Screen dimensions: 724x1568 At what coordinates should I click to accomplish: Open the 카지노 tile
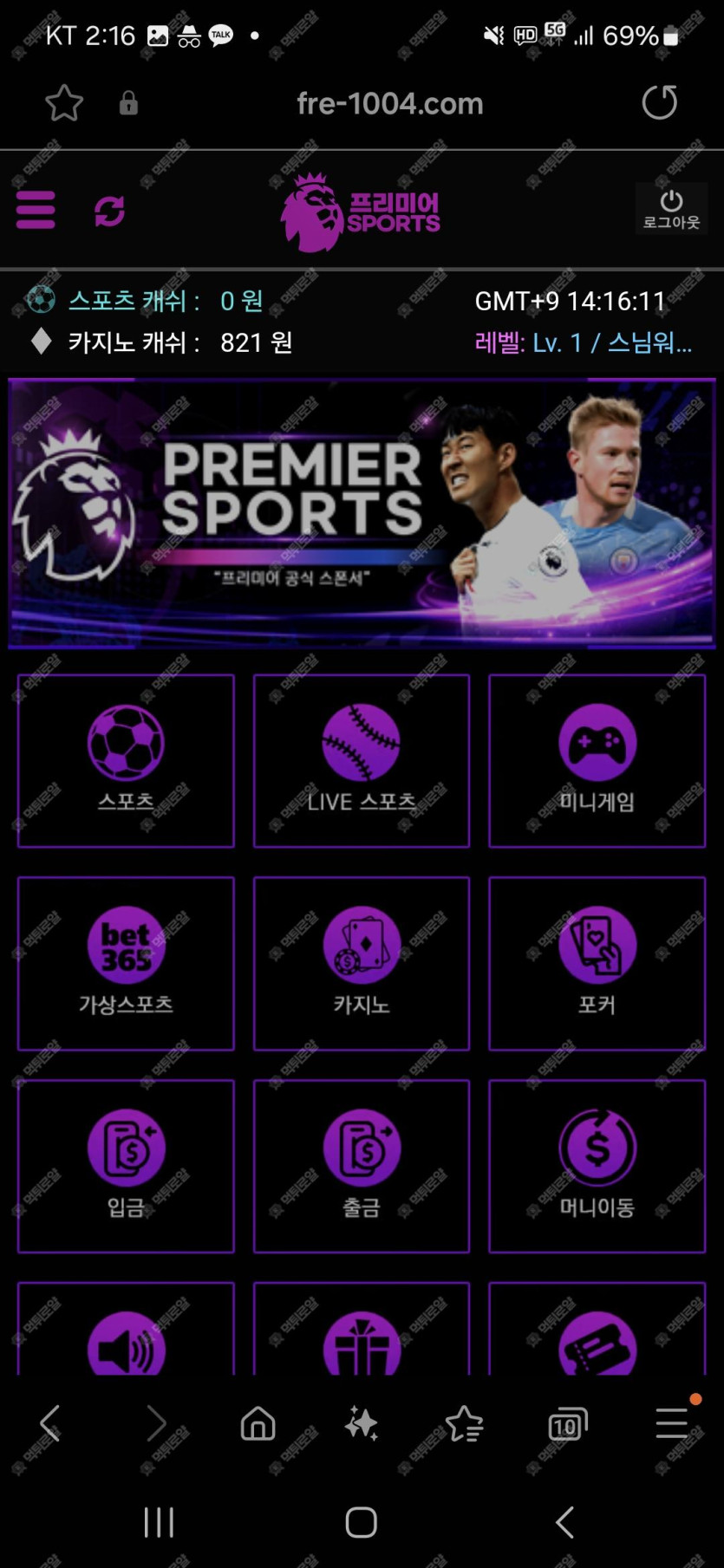pos(361,963)
